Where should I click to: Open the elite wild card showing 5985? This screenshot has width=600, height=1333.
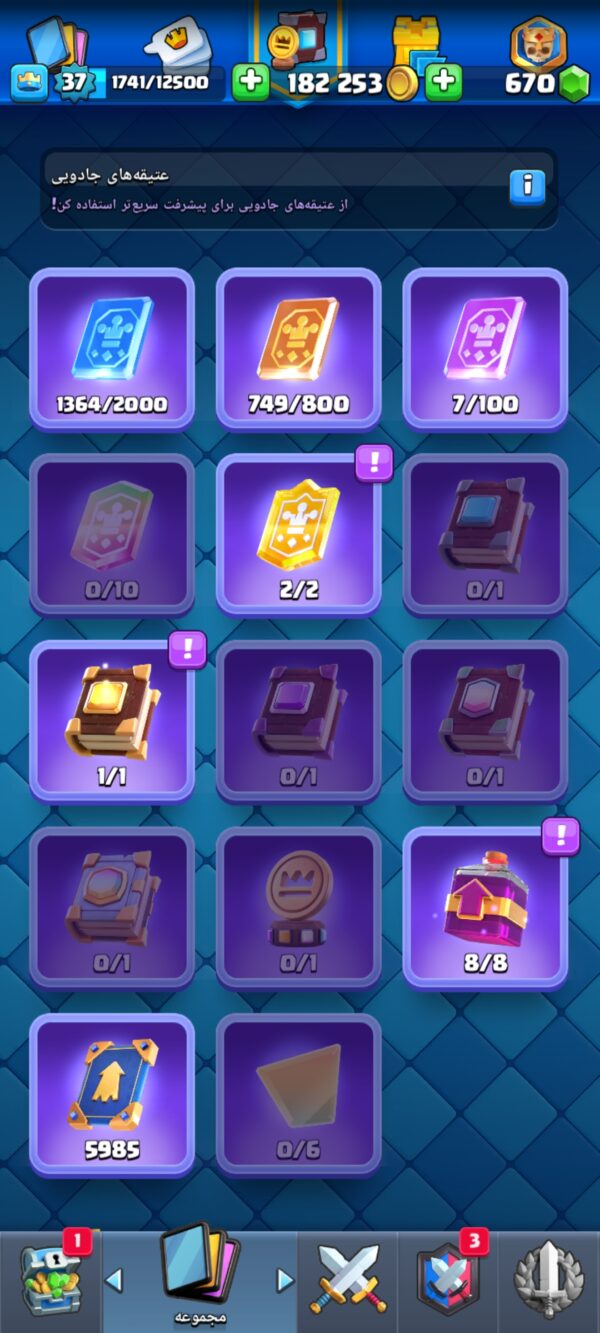coord(112,1094)
